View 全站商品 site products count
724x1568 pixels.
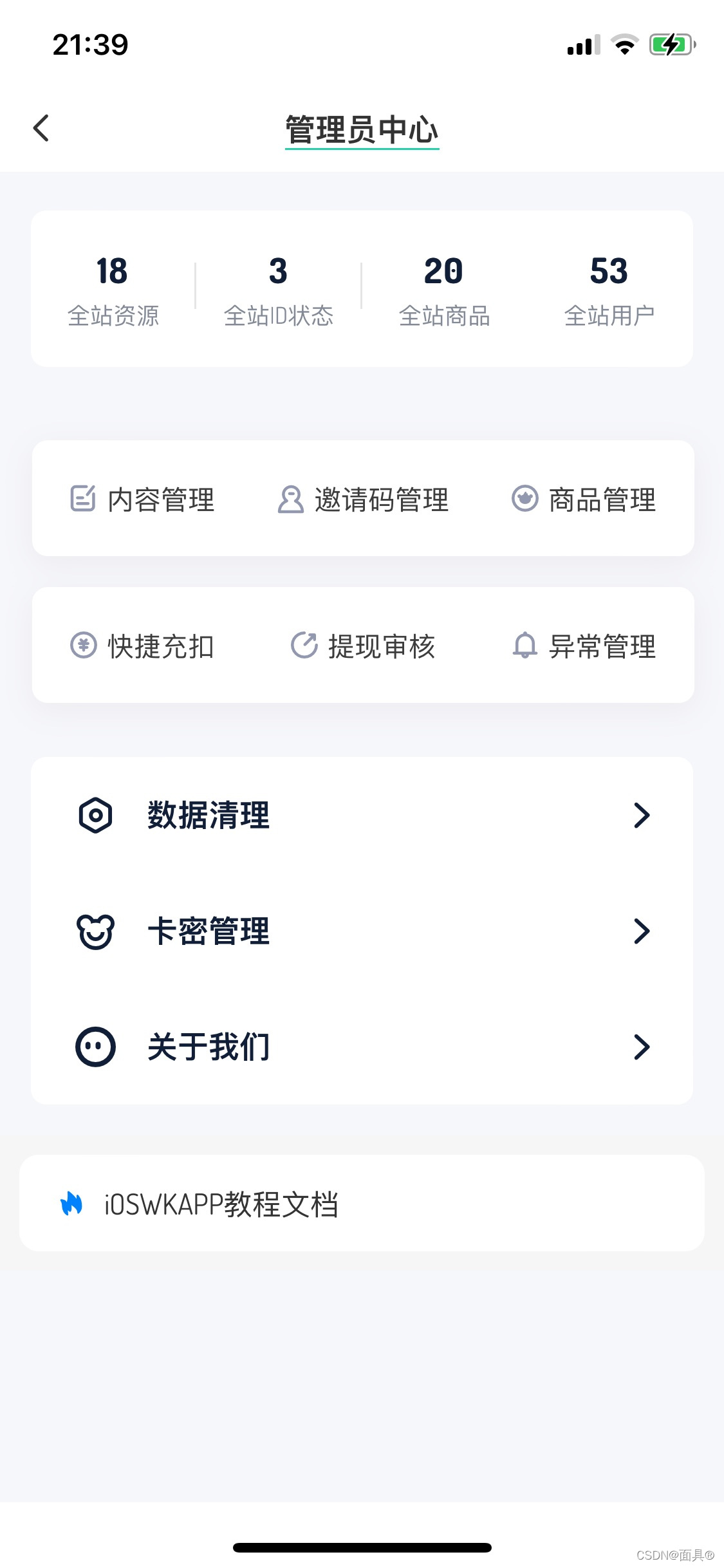(444, 290)
